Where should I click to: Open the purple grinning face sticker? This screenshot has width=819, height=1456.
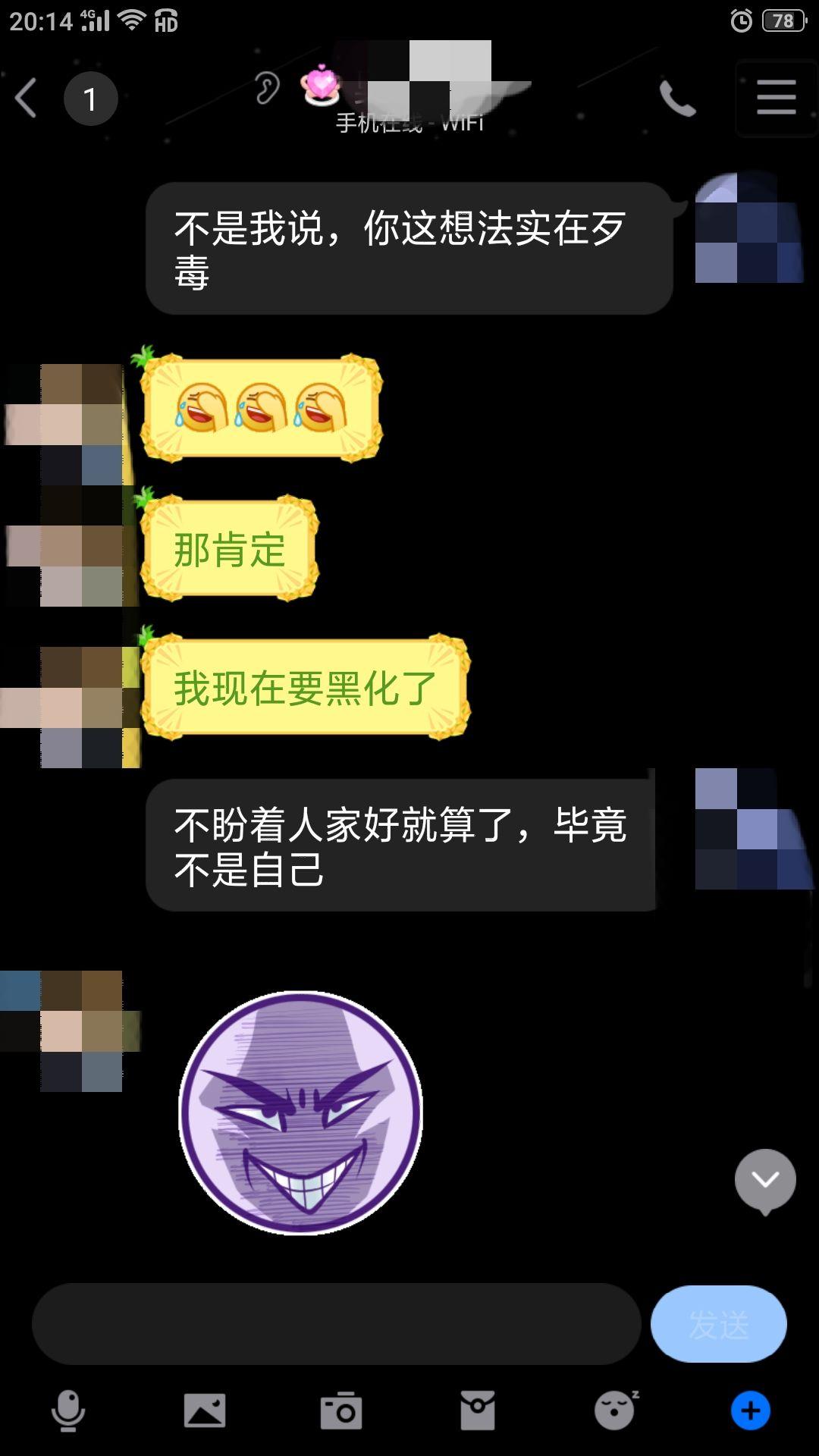click(300, 1112)
